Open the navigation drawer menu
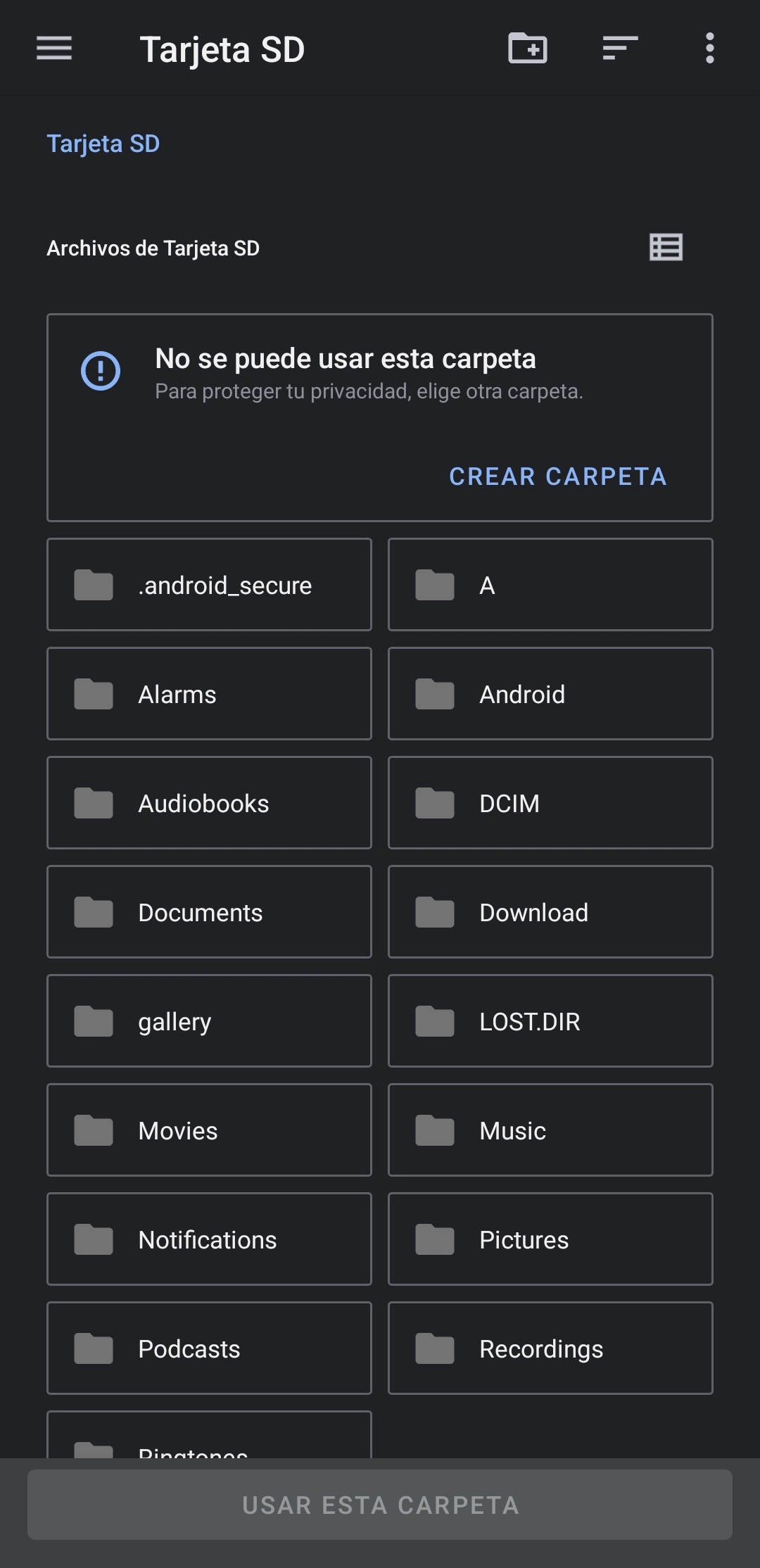Viewport: 760px width, 1568px height. [54, 49]
